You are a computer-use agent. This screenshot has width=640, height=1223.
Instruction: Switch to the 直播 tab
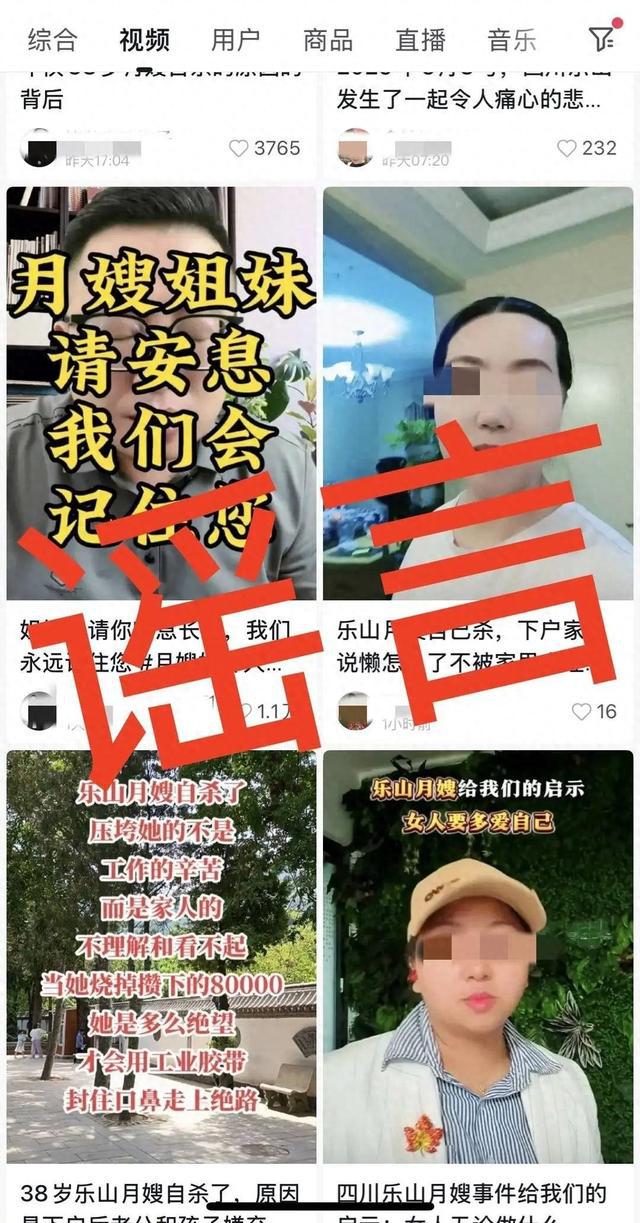420,40
